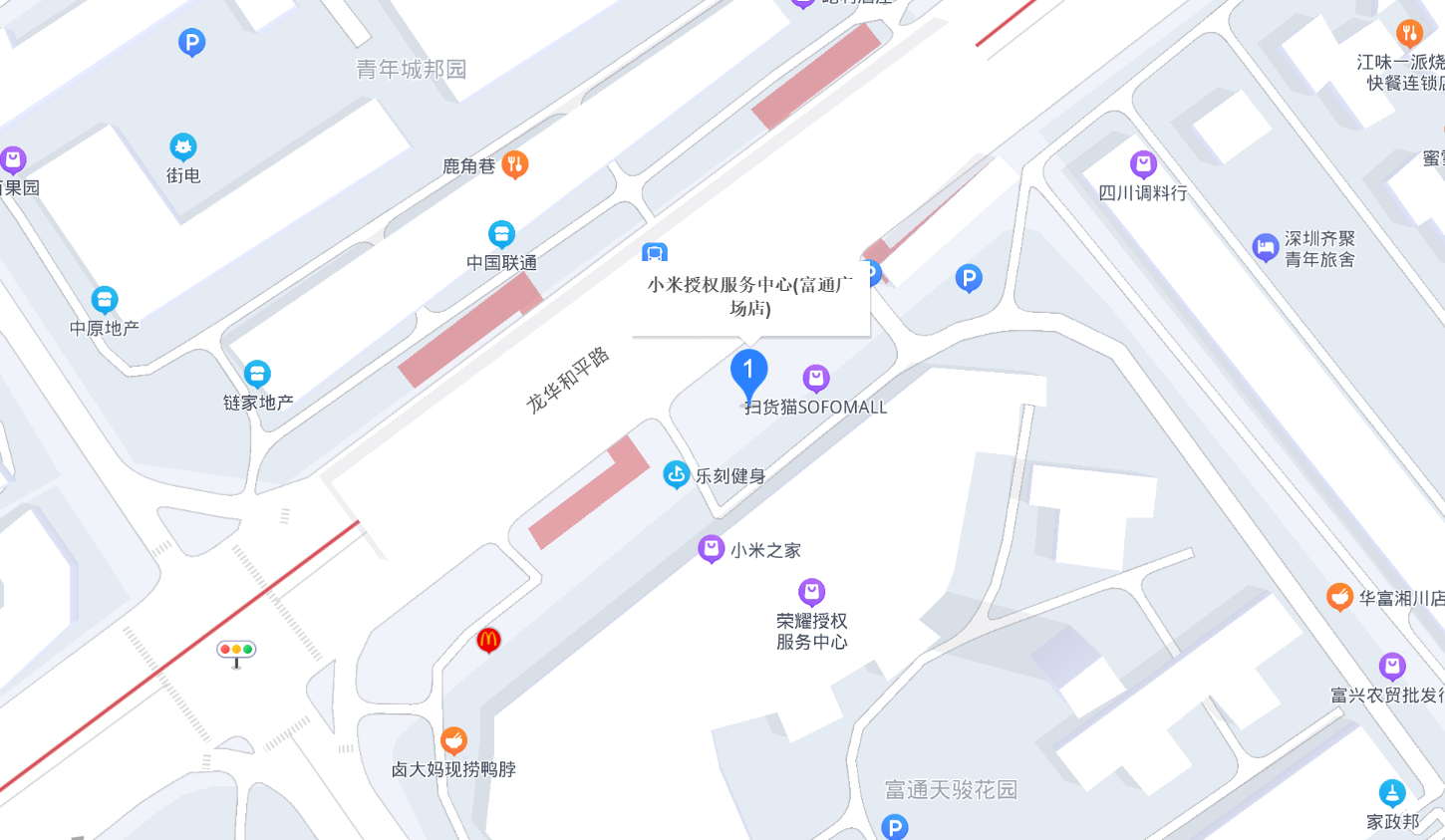Open the 华富湘川店 restaurant marker
Screen dimensions: 1445x840
pos(1340,597)
